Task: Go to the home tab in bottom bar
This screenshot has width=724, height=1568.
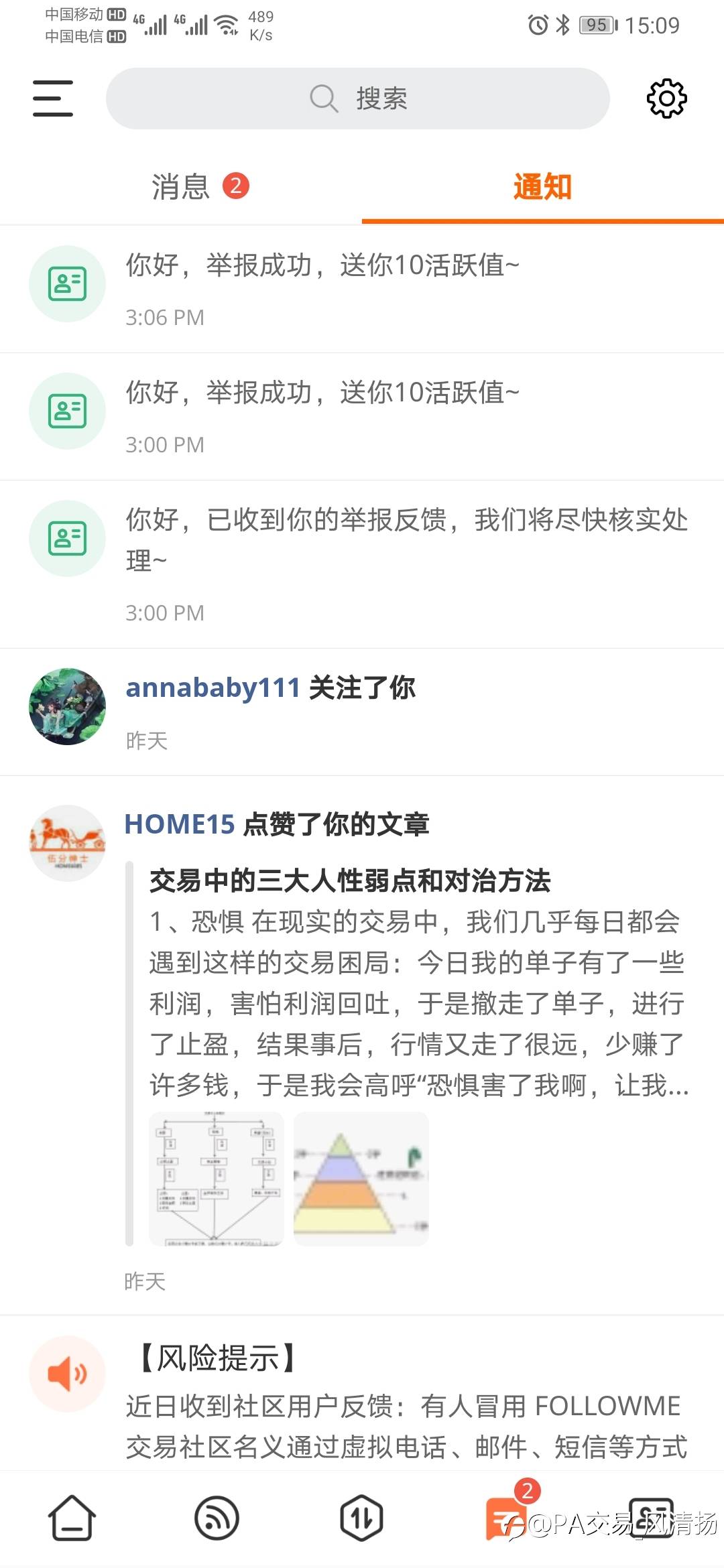Action: click(72, 1518)
